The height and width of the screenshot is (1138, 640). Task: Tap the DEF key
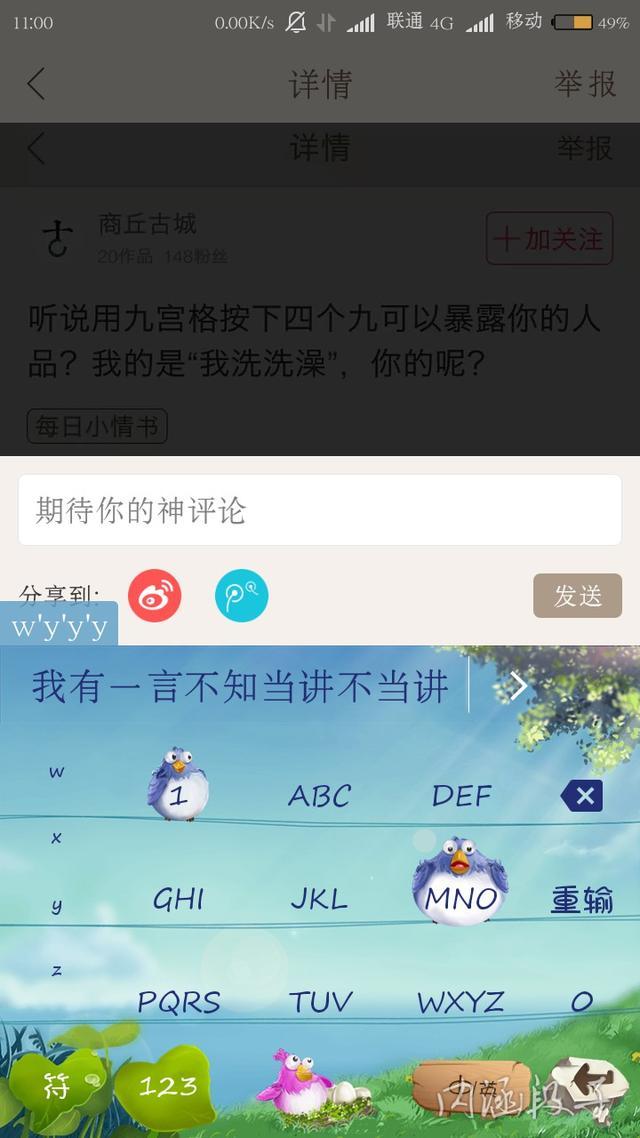click(x=461, y=796)
